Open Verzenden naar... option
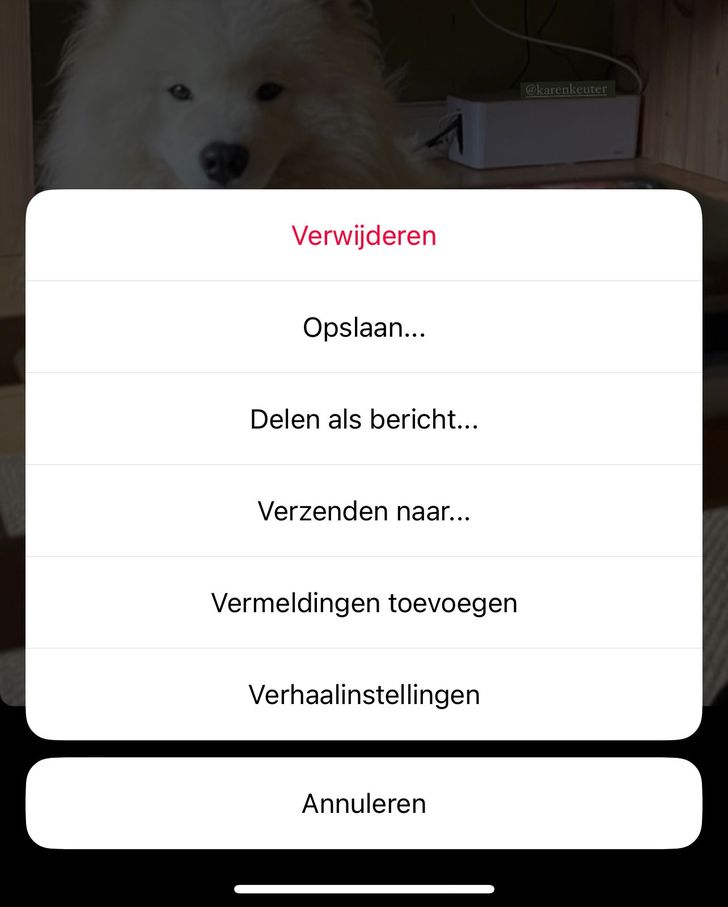The image size is (728, 907). coord(364,512)
